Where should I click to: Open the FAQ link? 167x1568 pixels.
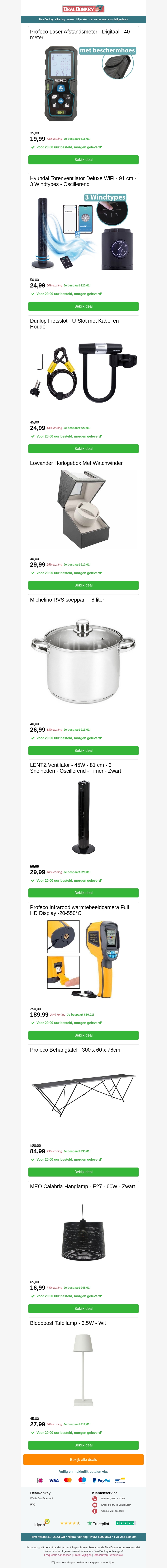click(x=33, y=1505)
